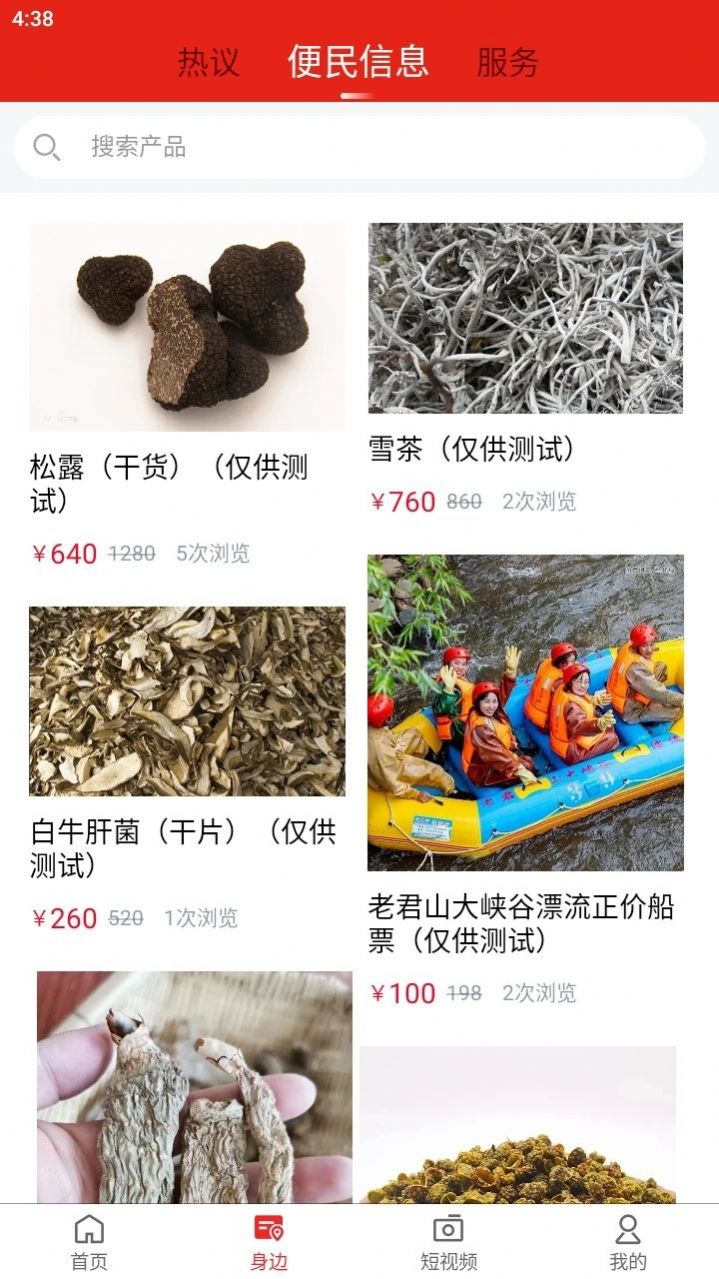Switch to the 服务 tab
The width and height of the screenshot is (719, 1279).
[507, 62]
